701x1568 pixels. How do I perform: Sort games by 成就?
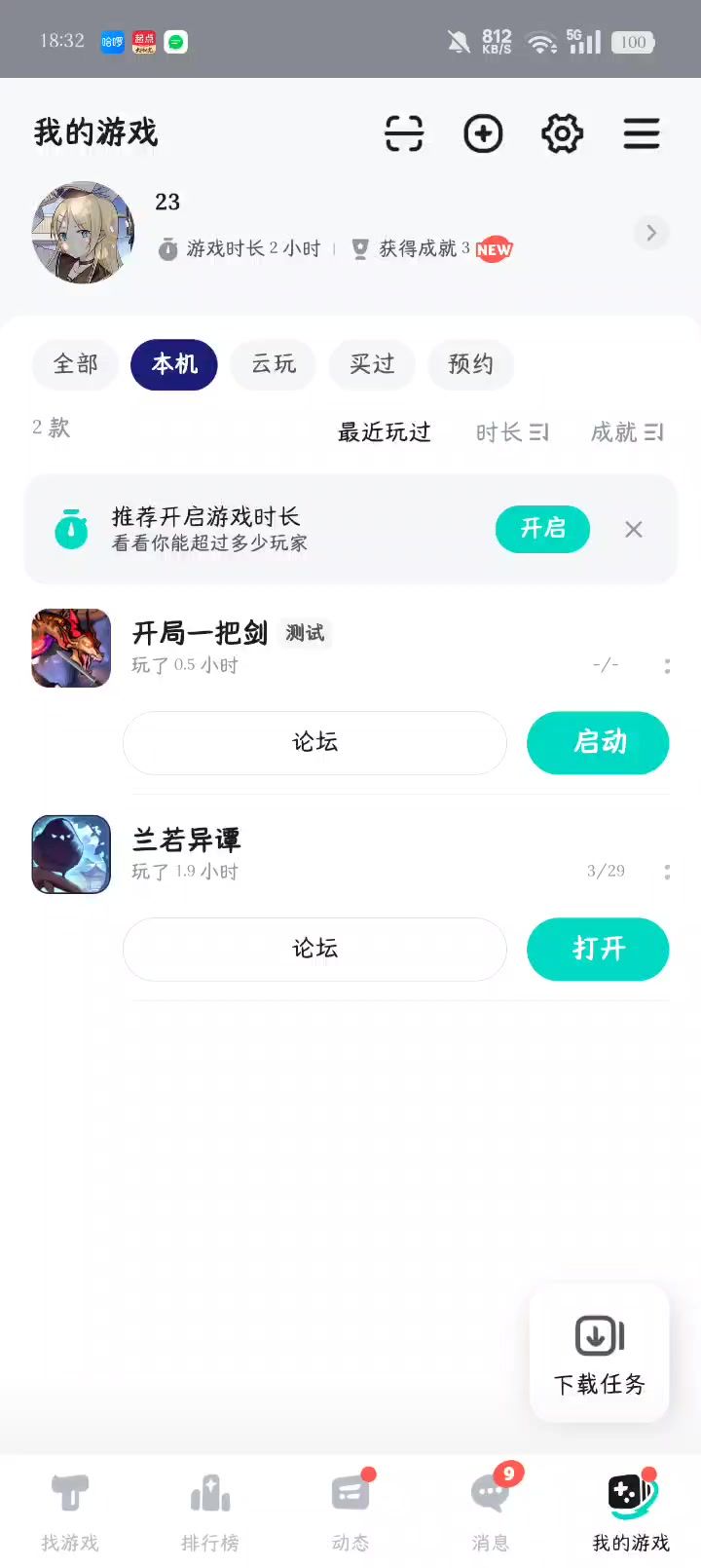[627, 432]
